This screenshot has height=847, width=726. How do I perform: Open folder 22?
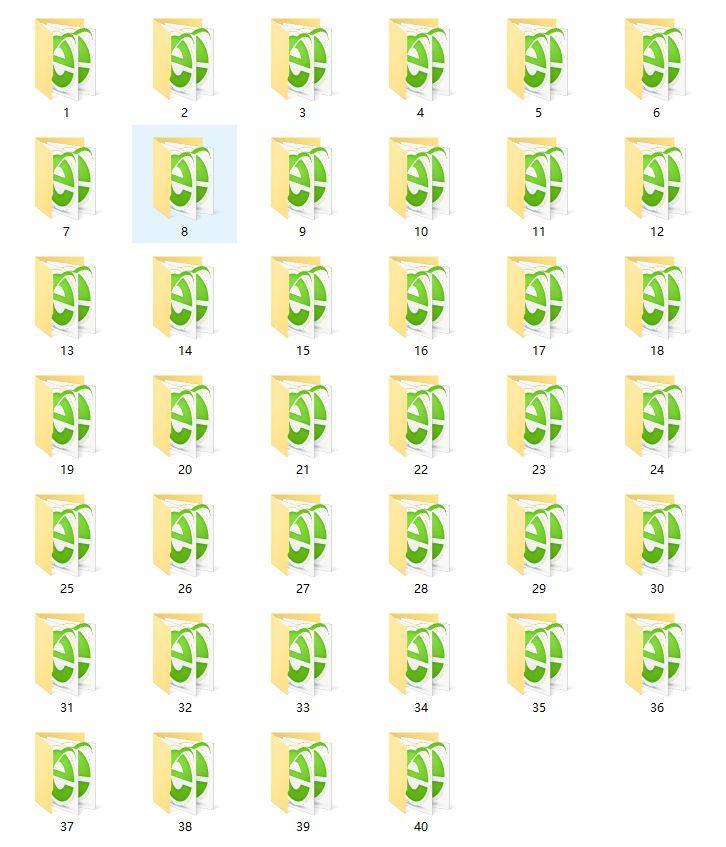click(420, 417)
